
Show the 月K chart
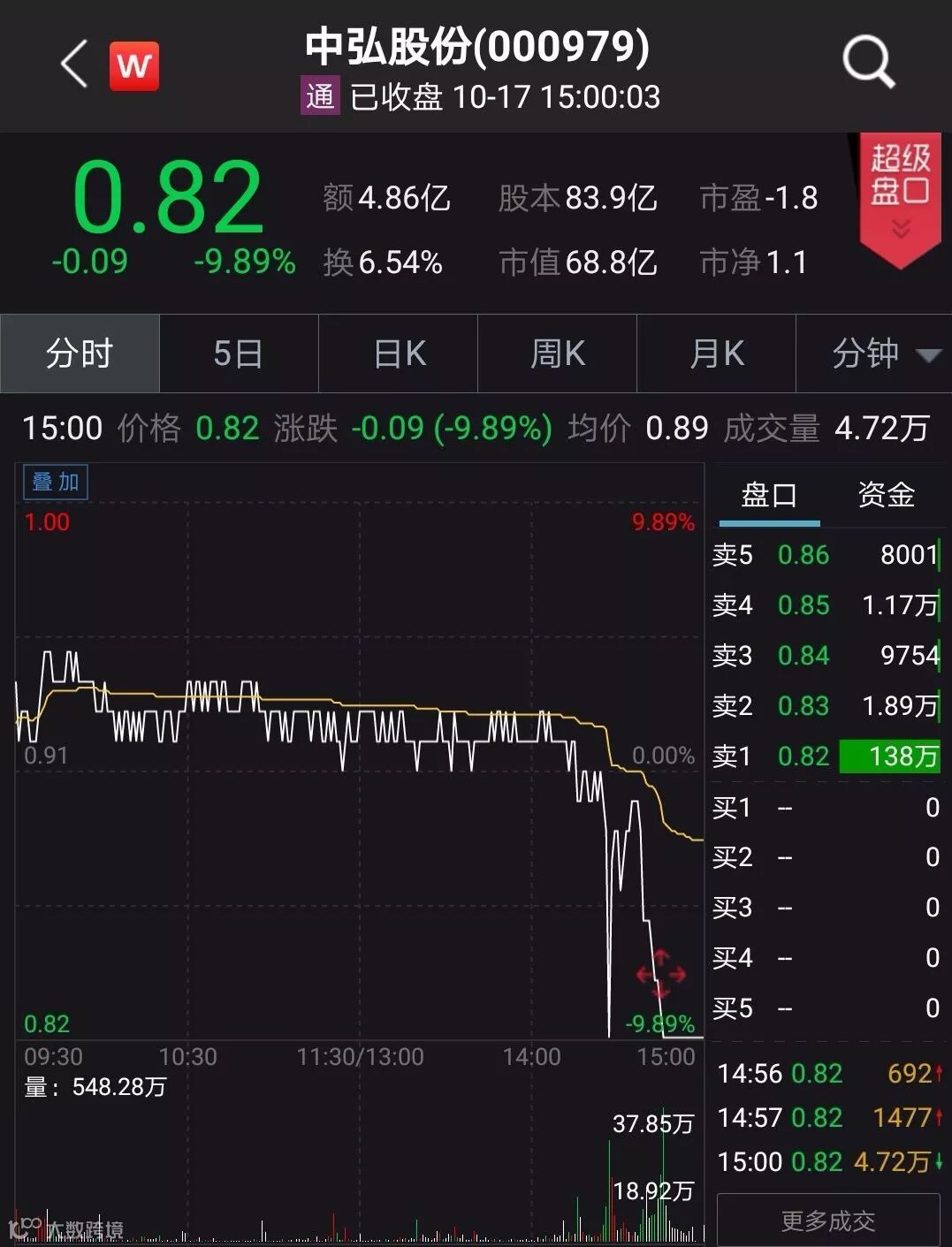717,354
